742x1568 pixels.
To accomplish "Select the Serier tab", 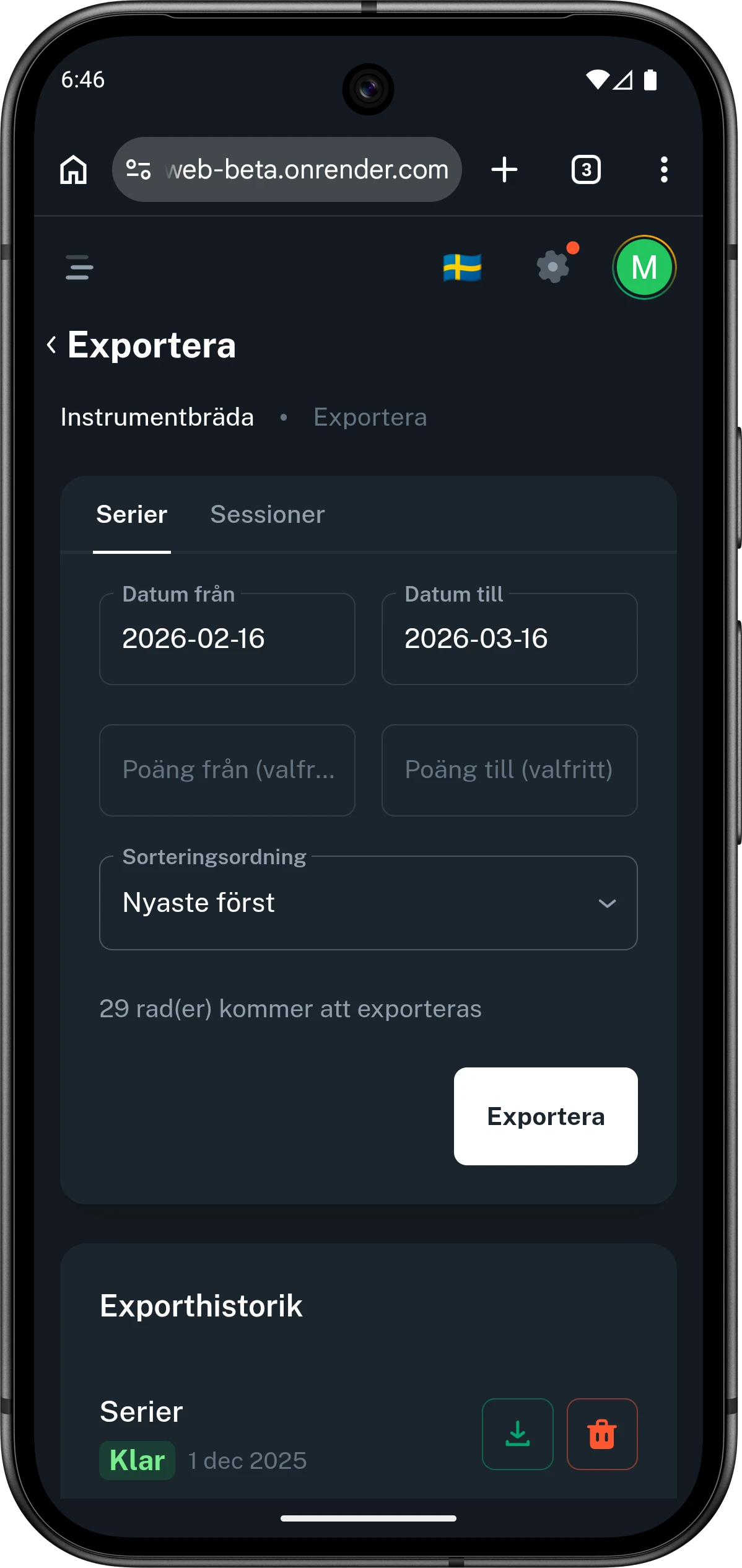I will 132,514.
